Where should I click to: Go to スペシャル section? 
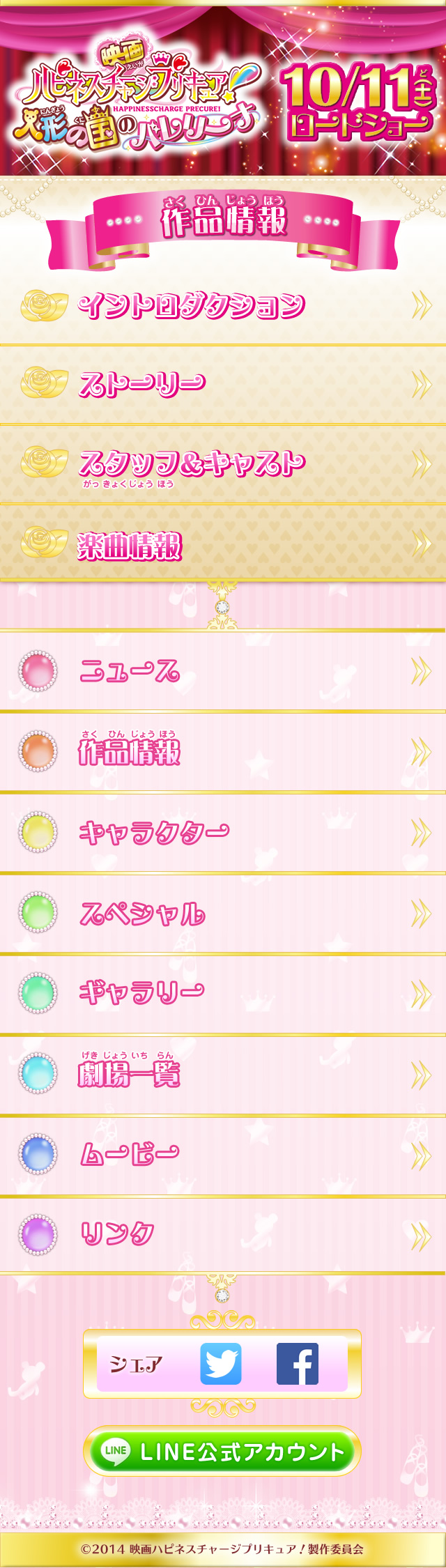click(223, 913)
